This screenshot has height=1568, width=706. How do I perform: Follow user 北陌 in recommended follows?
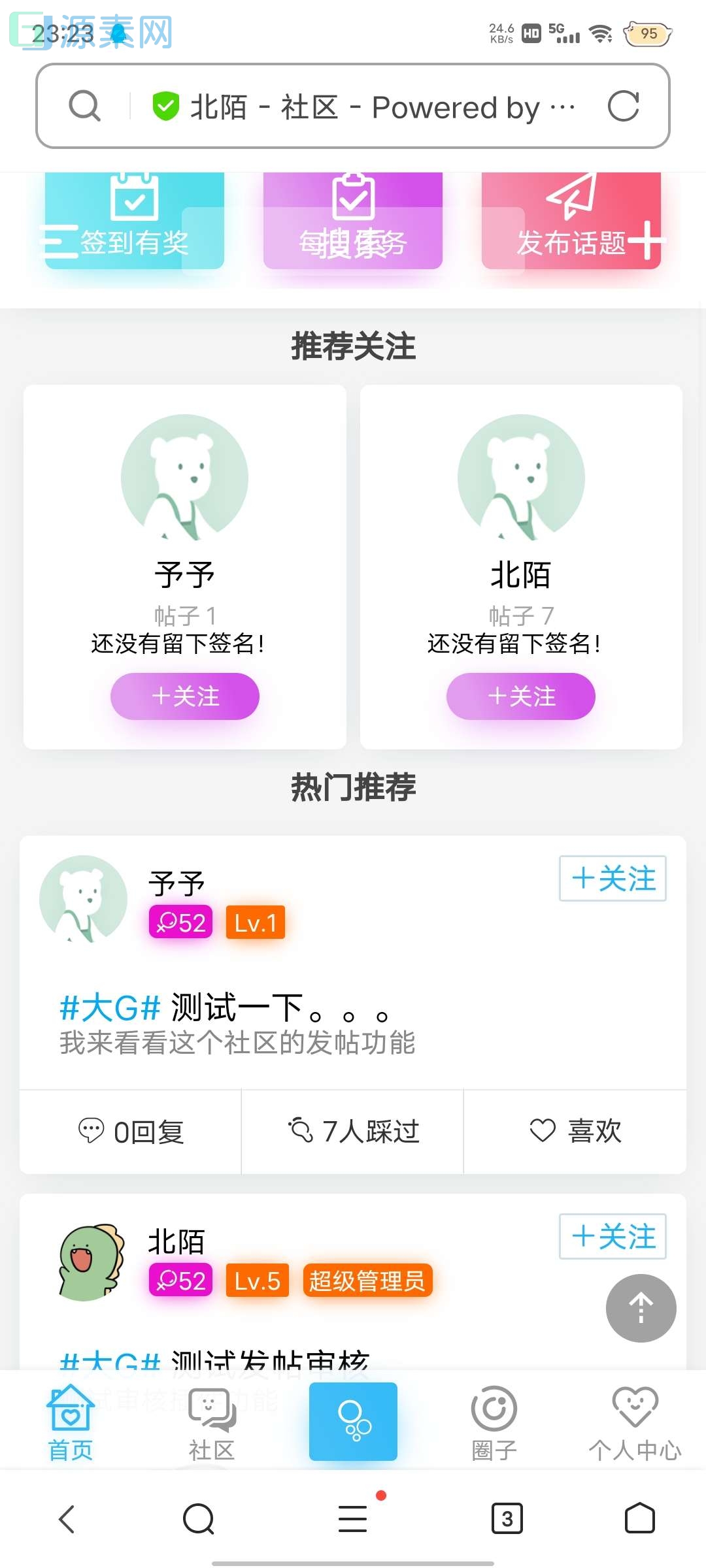click(x=520, y=696)
